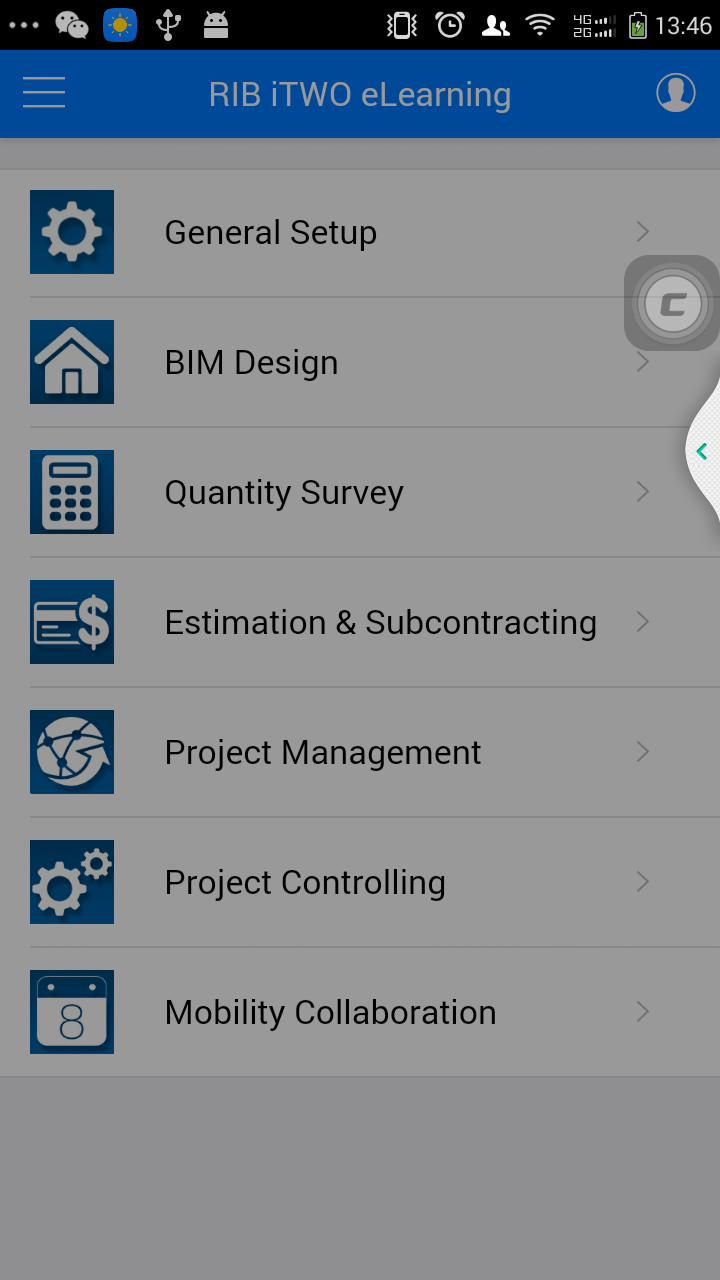Open the hamburger drawer menu
Image resolution: width=720 pixels, height=1280 pixels.
(x=44, y=93)
